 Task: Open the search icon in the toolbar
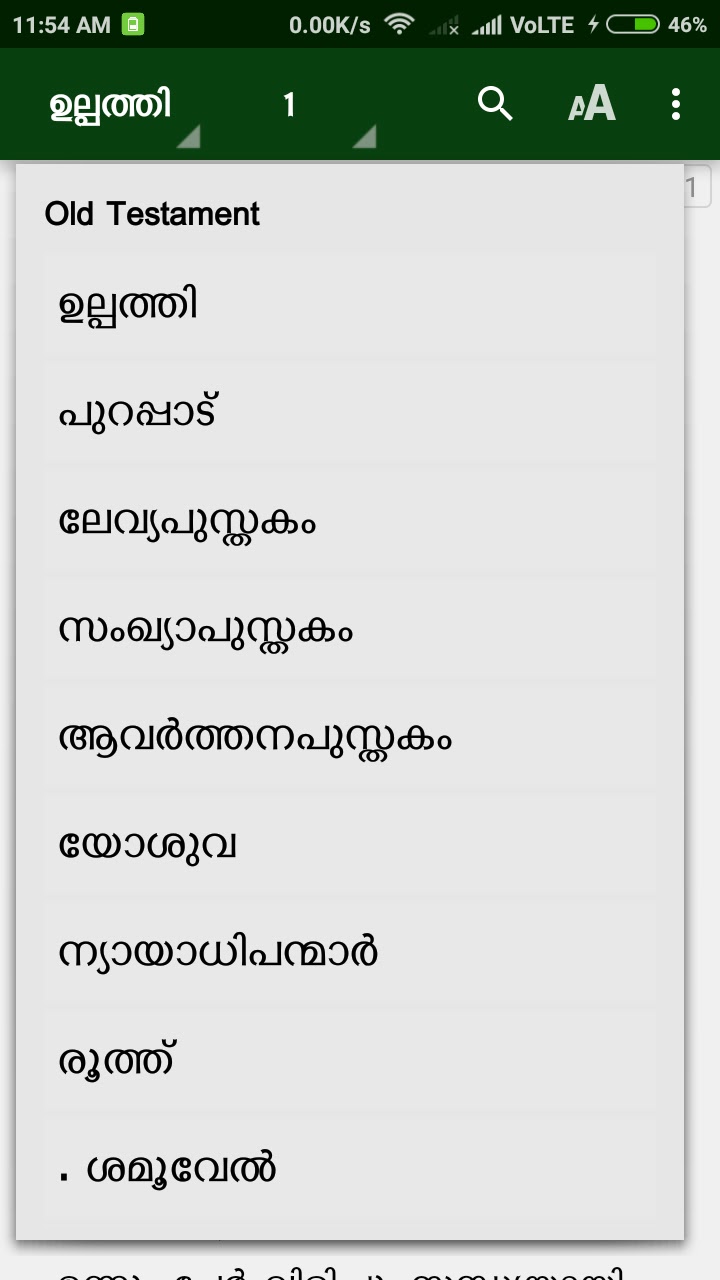[495, 104]
